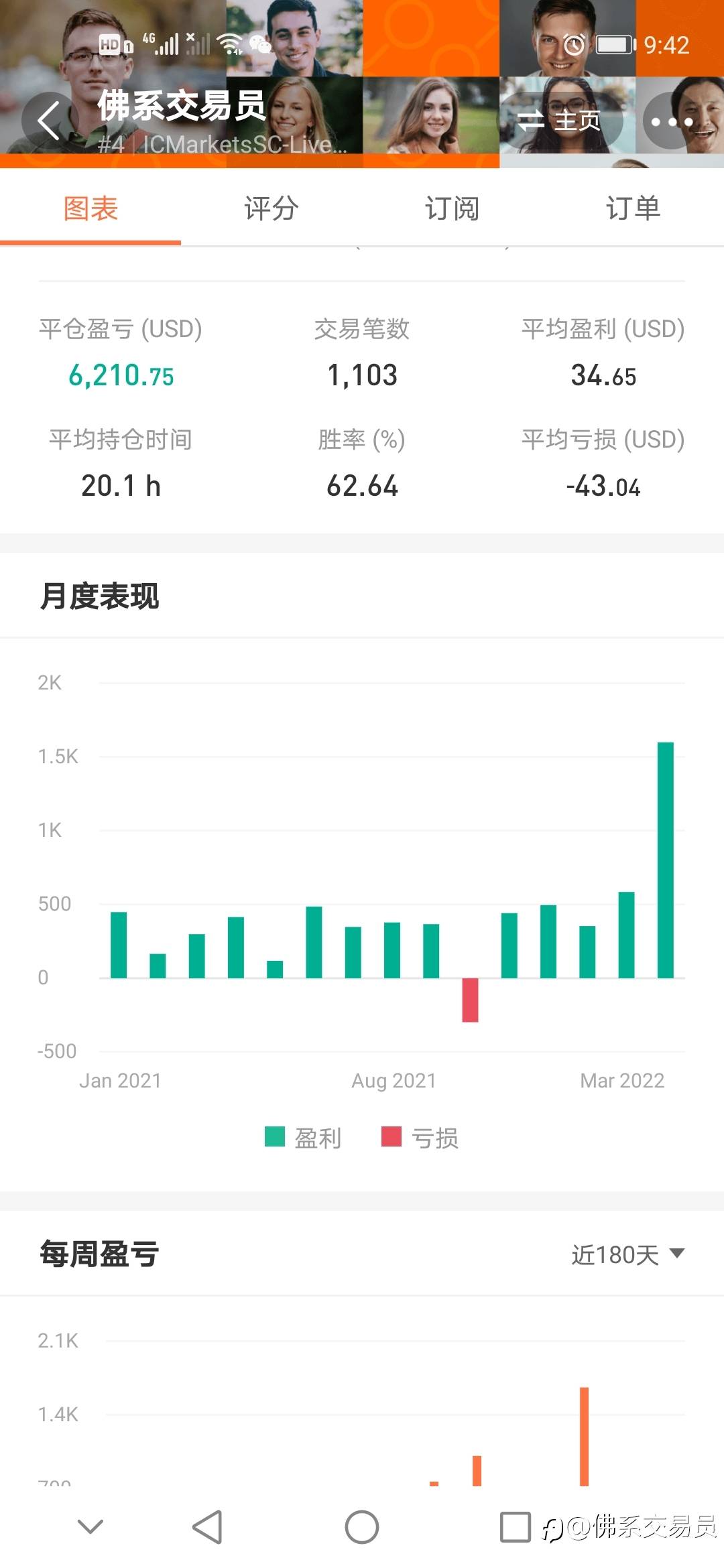
Task: Expand the 近180天 period dropdown
Action: coord(627,1254)
